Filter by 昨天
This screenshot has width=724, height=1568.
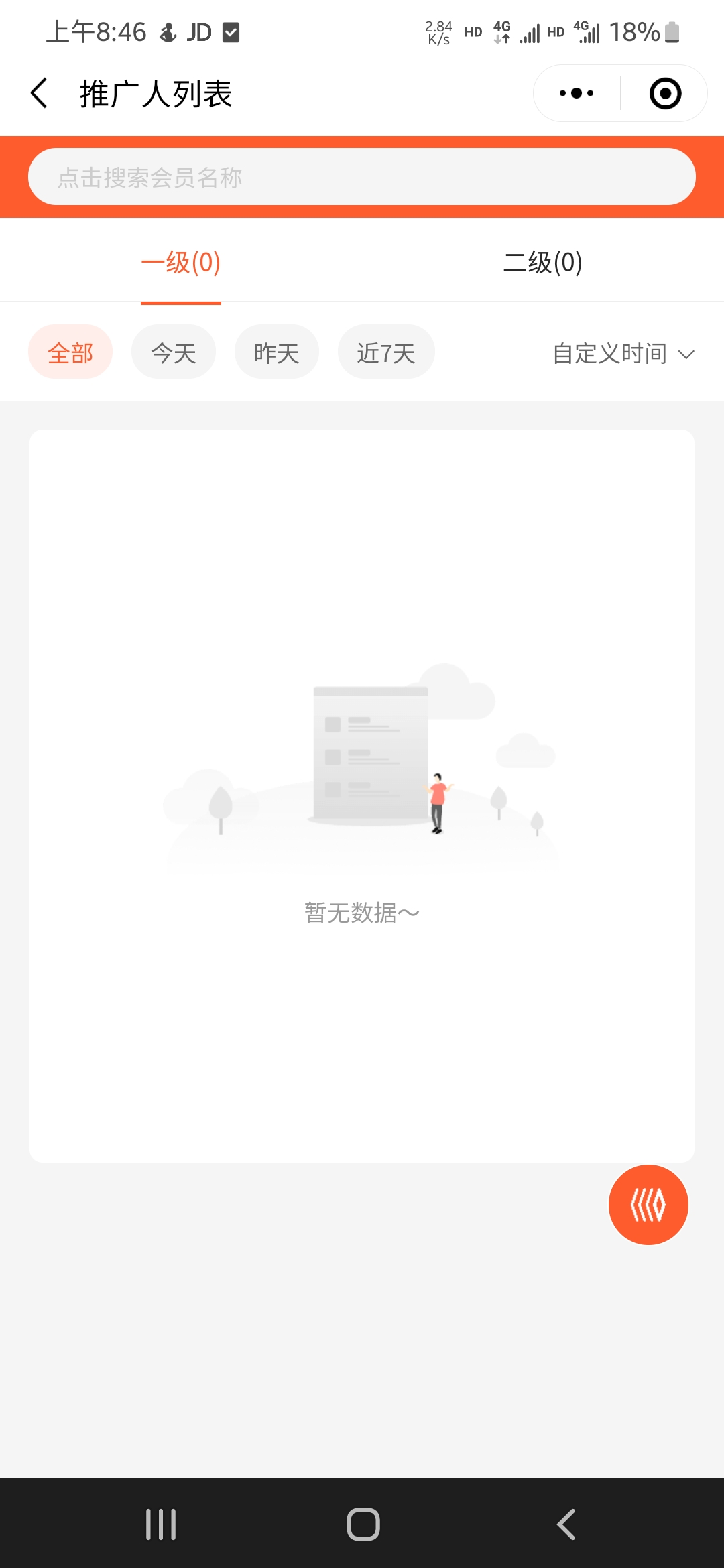[x=276, y=352]
